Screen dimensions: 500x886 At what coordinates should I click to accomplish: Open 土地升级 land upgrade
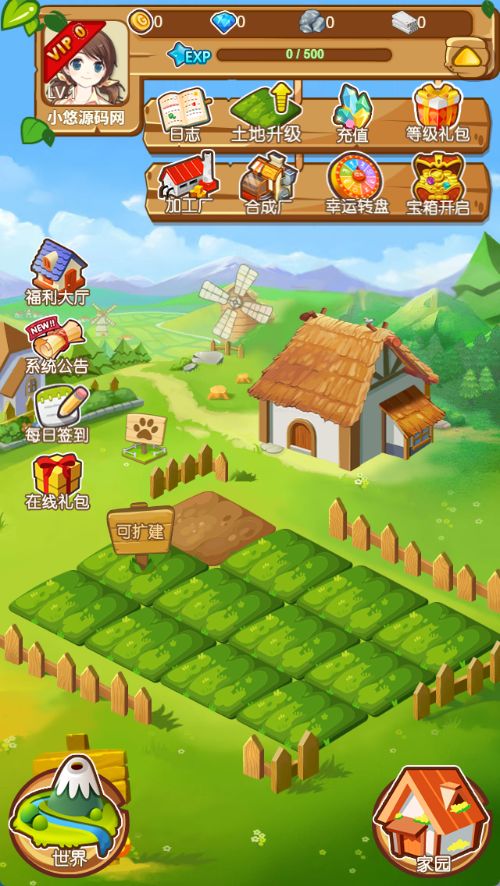point(266,113)
